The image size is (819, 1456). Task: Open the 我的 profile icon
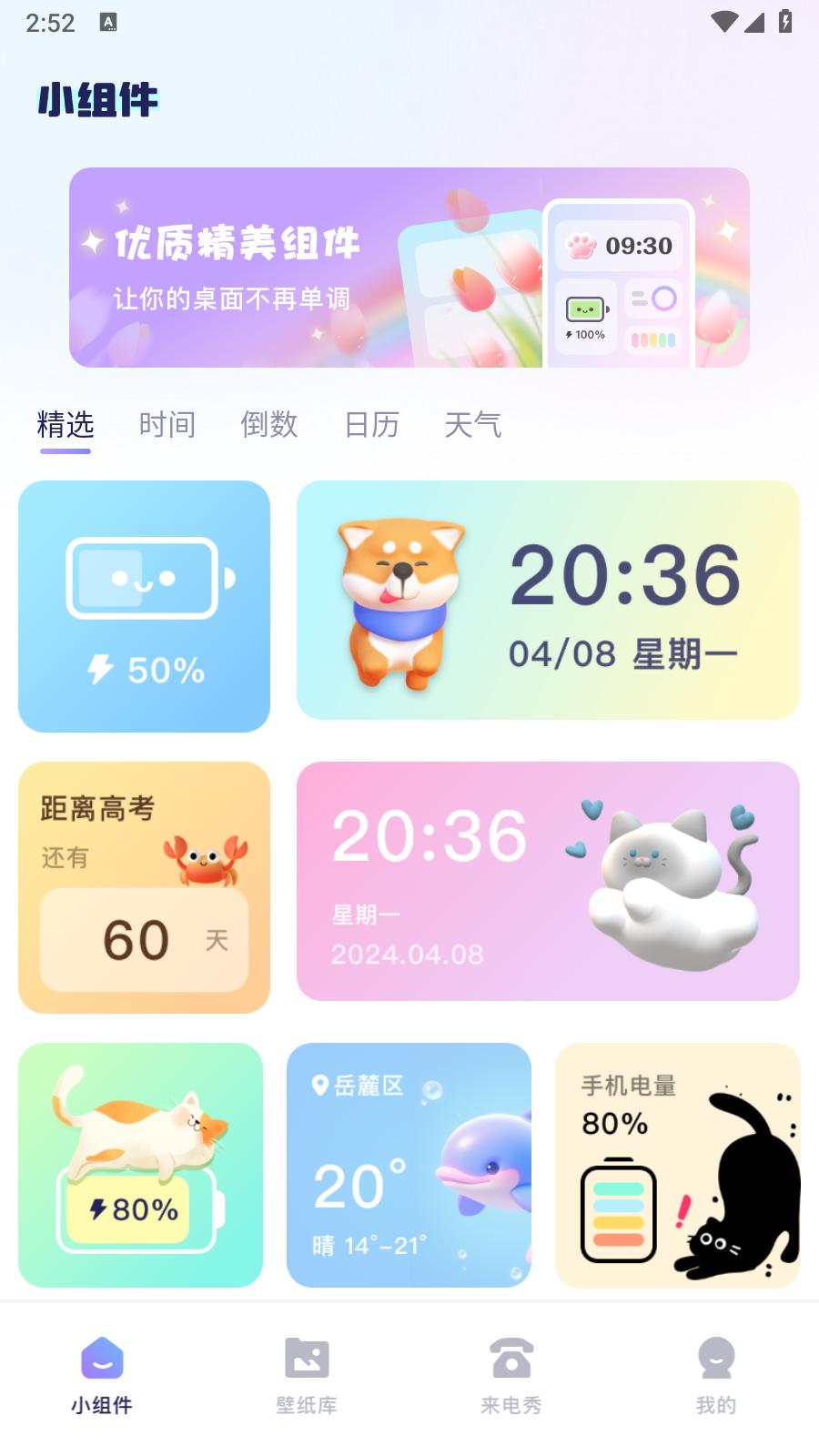click(716, 1358)
